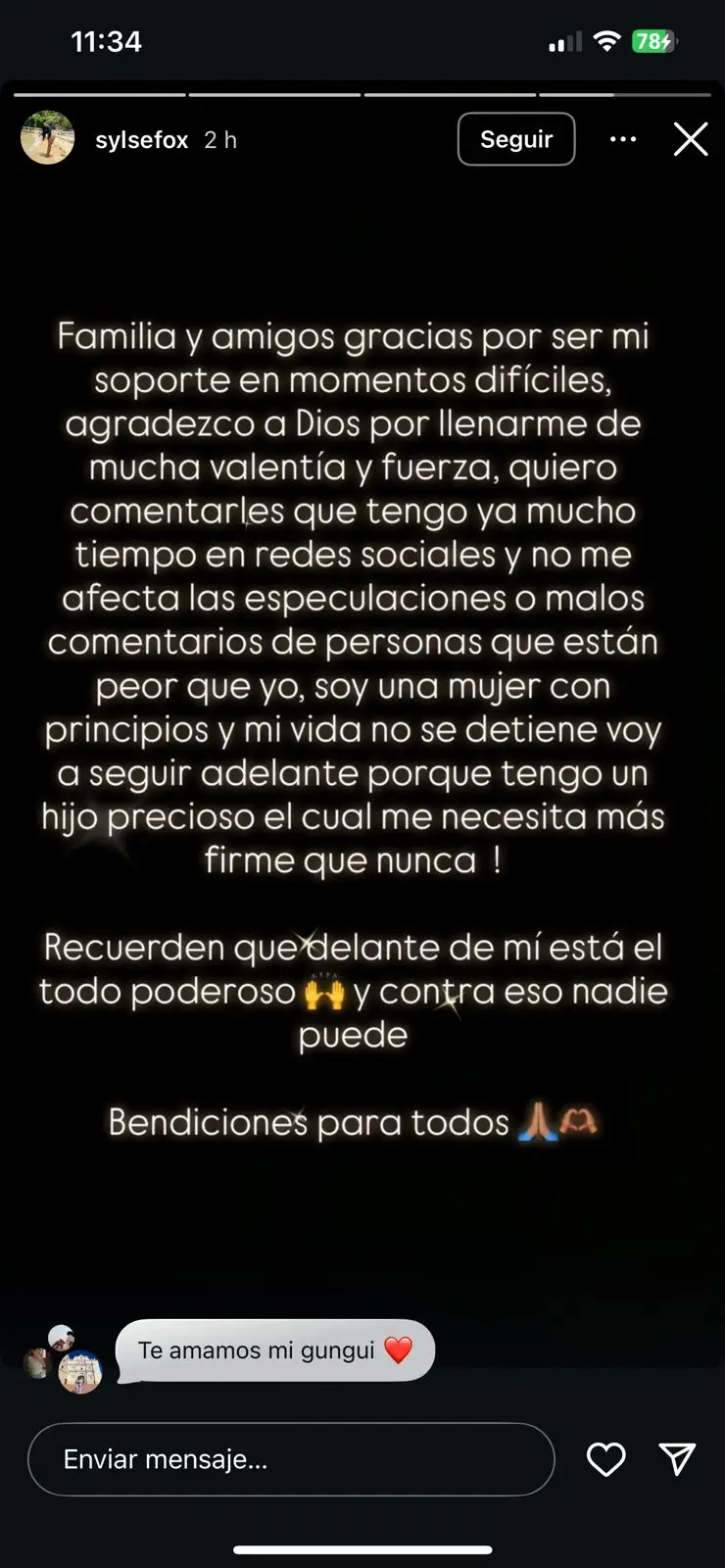The width and height of the screenshot is (725, 1568).
Task: Tap the Enviar mensaje text field
Action: coord(294,1459)
